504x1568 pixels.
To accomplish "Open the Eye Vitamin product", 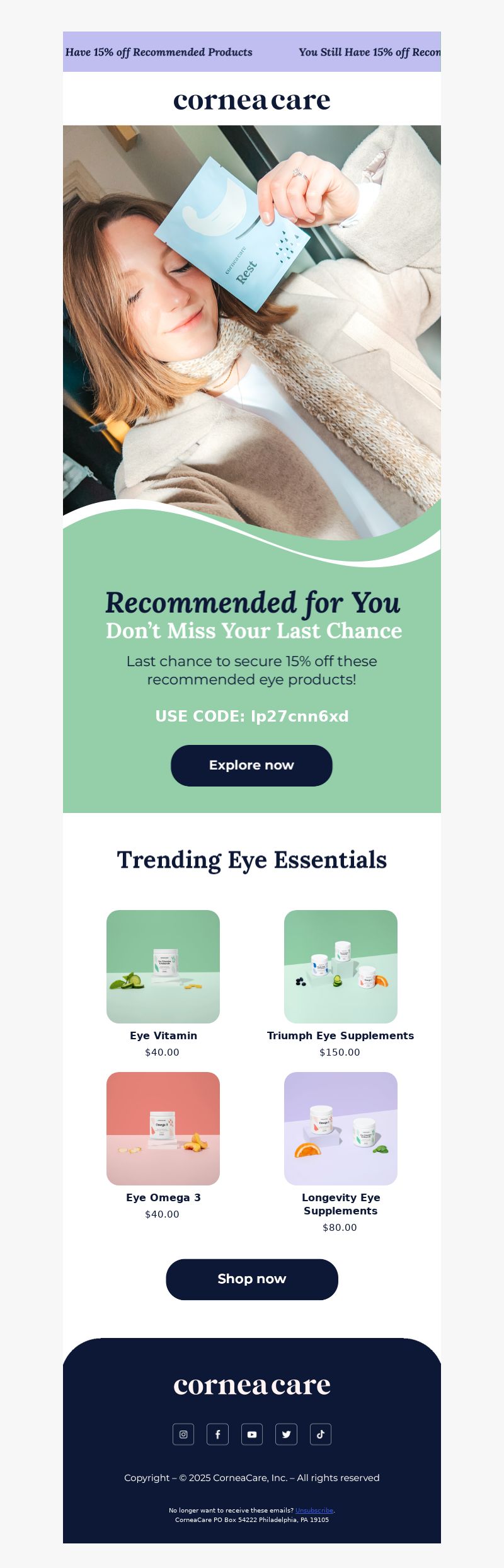I will (x=163, y=966).
